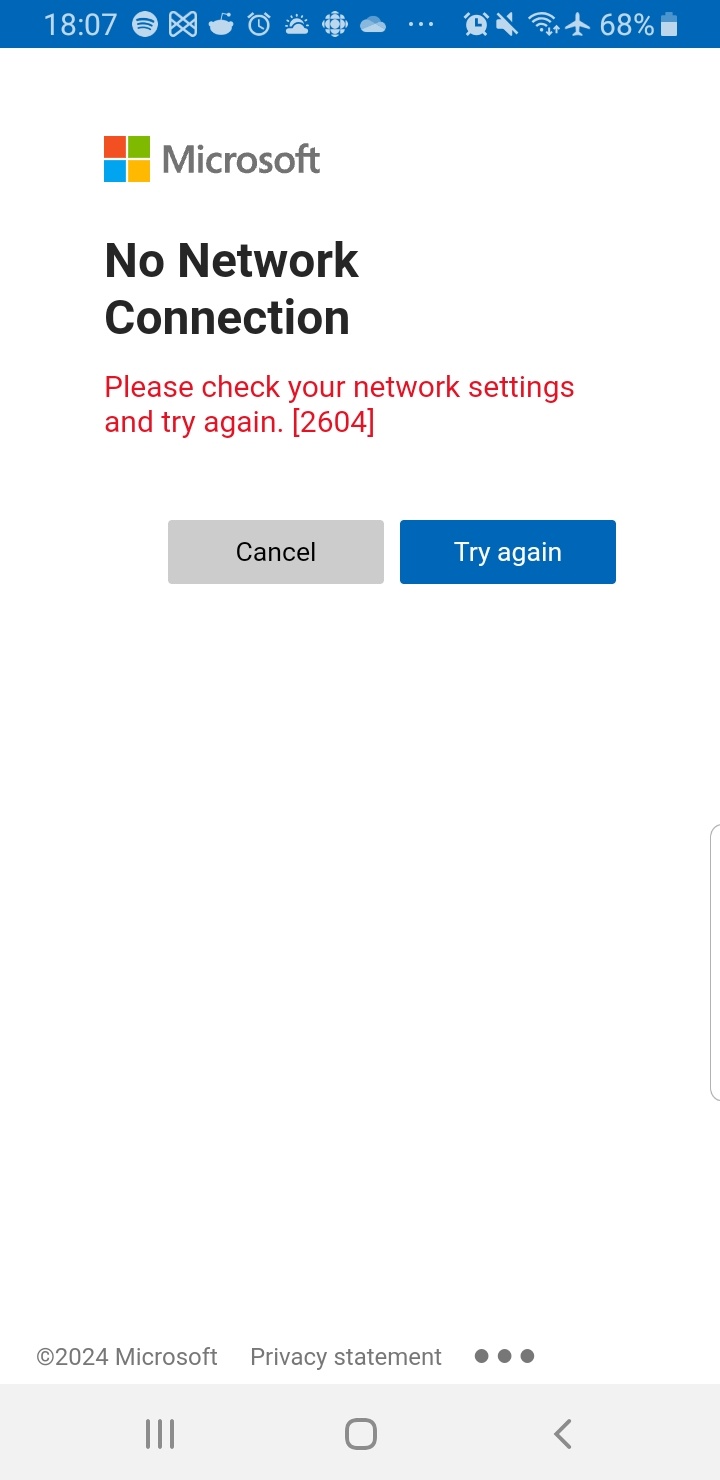Go back using the navigation bar arrow

562,1434
